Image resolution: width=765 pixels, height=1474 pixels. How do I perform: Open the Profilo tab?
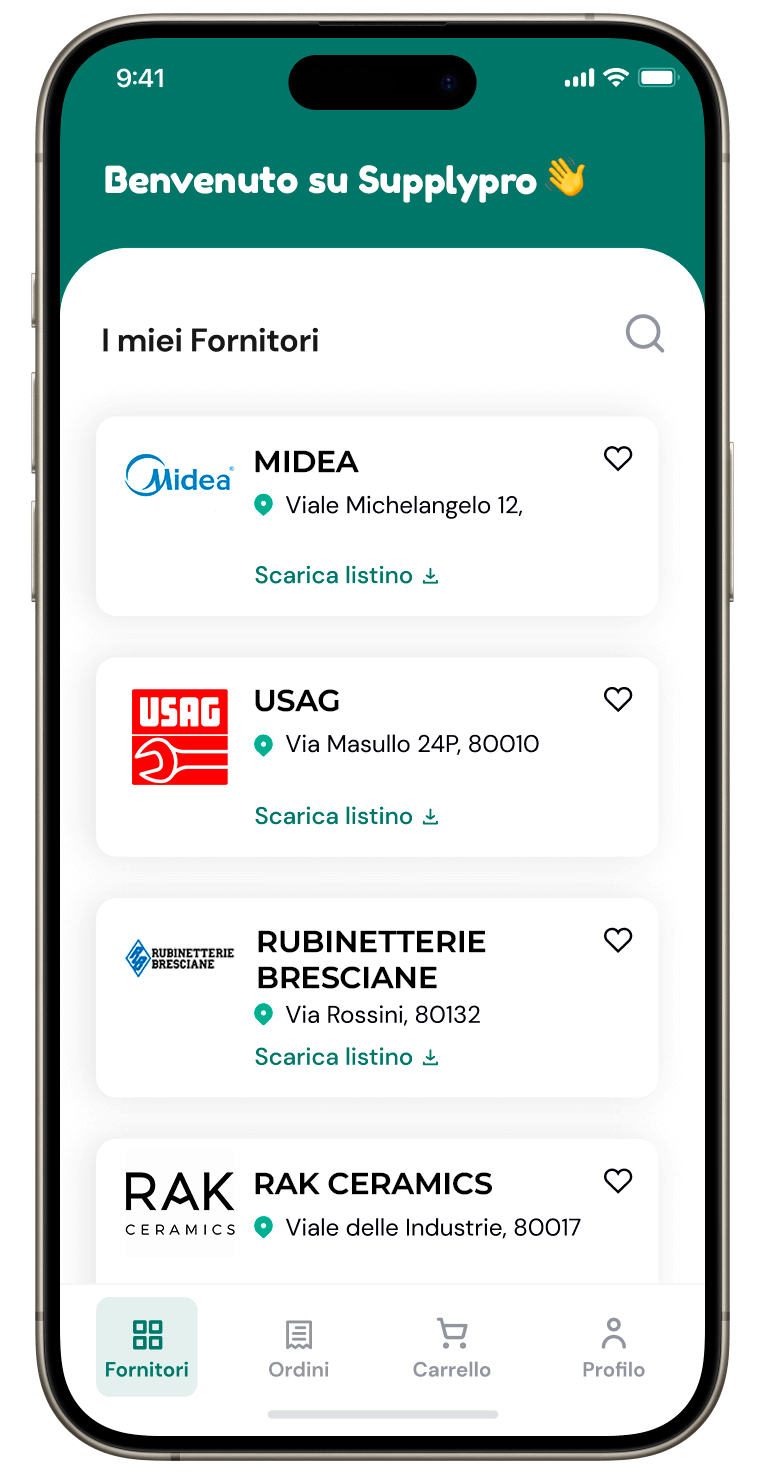pos(613,1347)
